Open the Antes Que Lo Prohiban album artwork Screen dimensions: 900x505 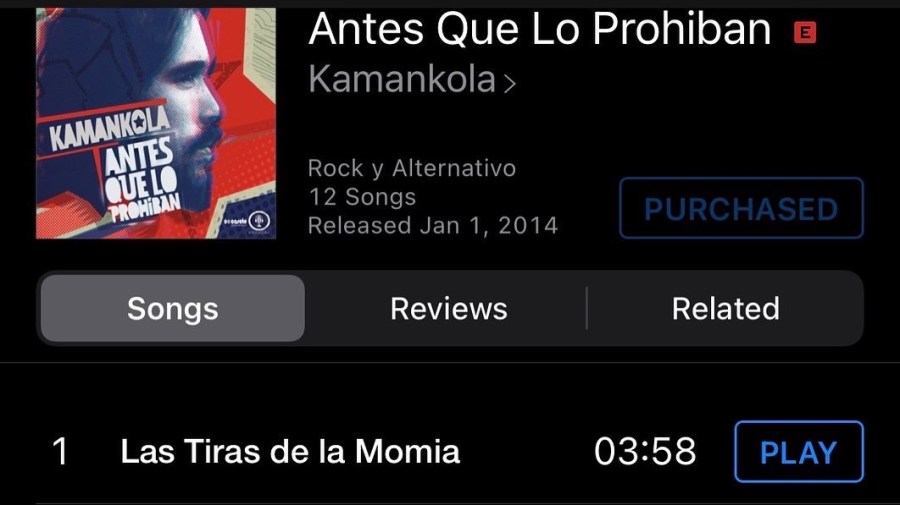(156, 124)
